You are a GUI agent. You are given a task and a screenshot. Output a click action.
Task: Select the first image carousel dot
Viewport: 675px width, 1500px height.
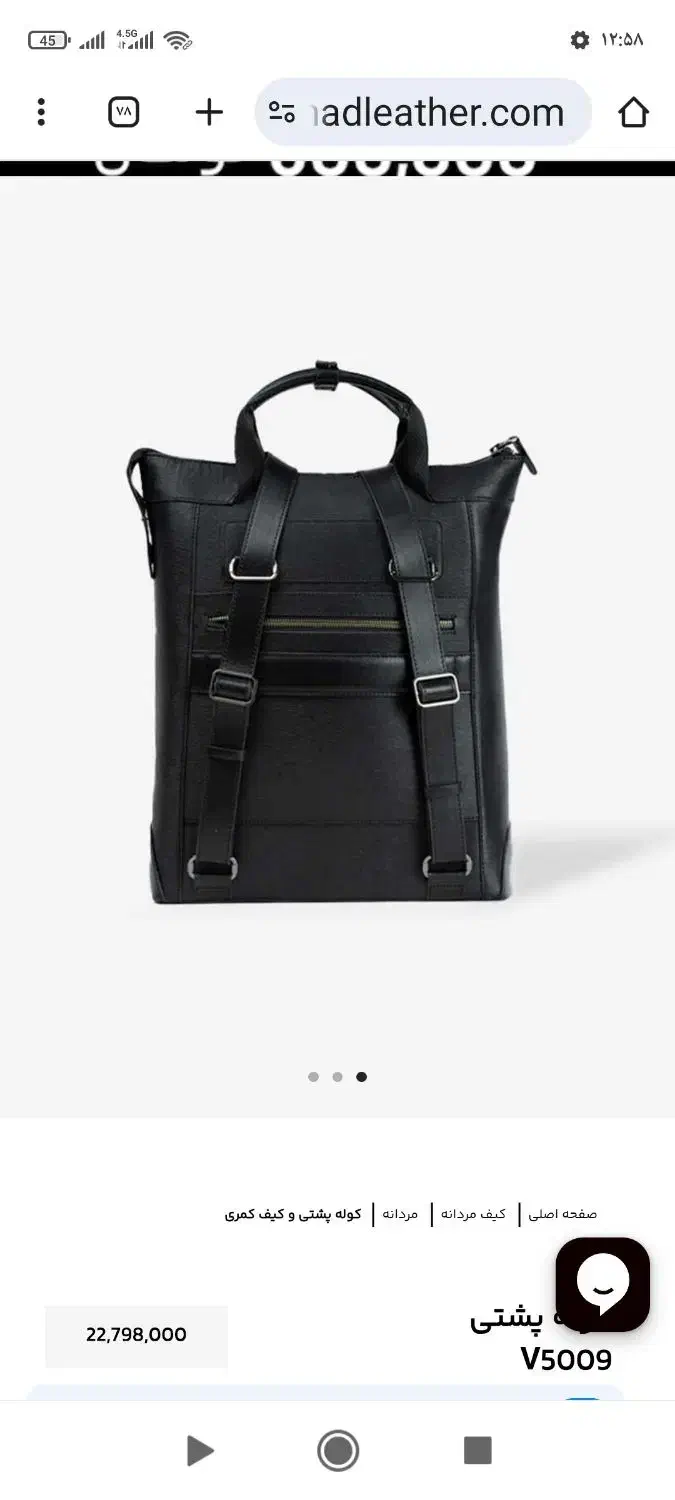[x=313, y=1077]
